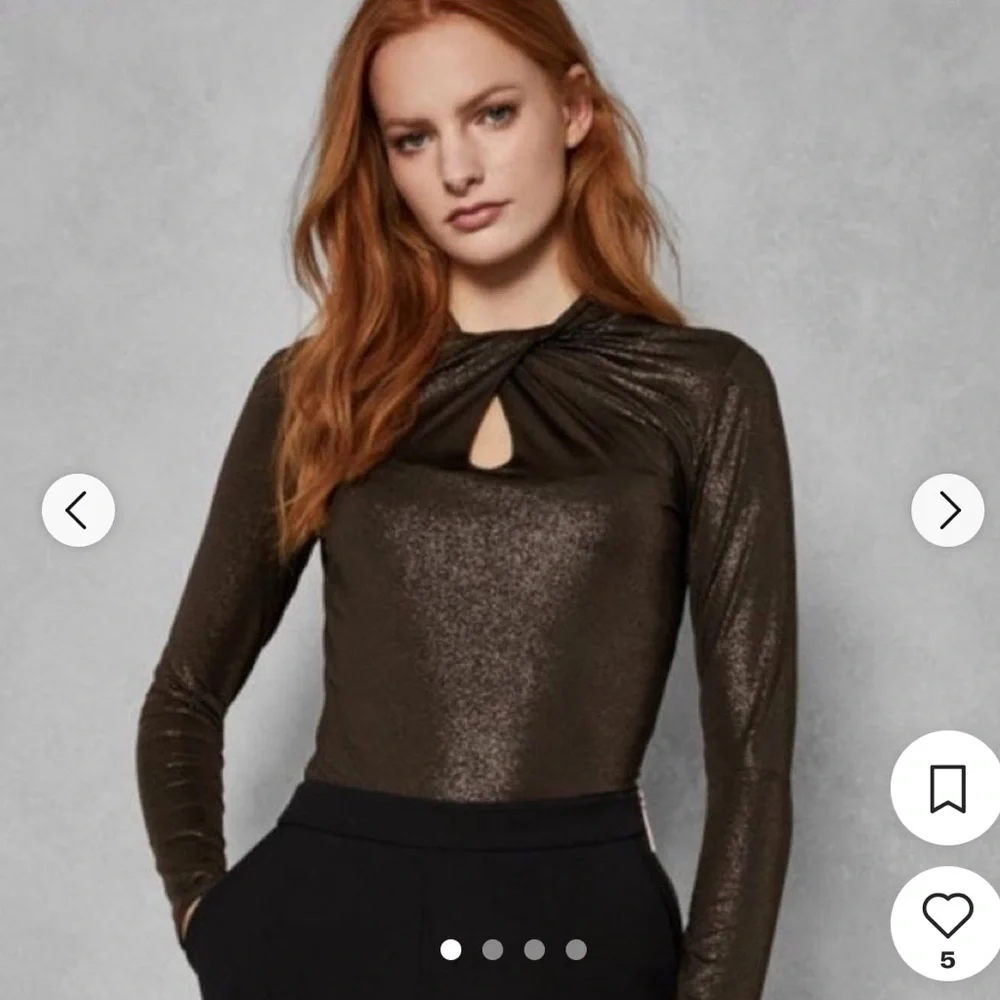Select the fourth page indicator dot

click(x=576, y=949)
